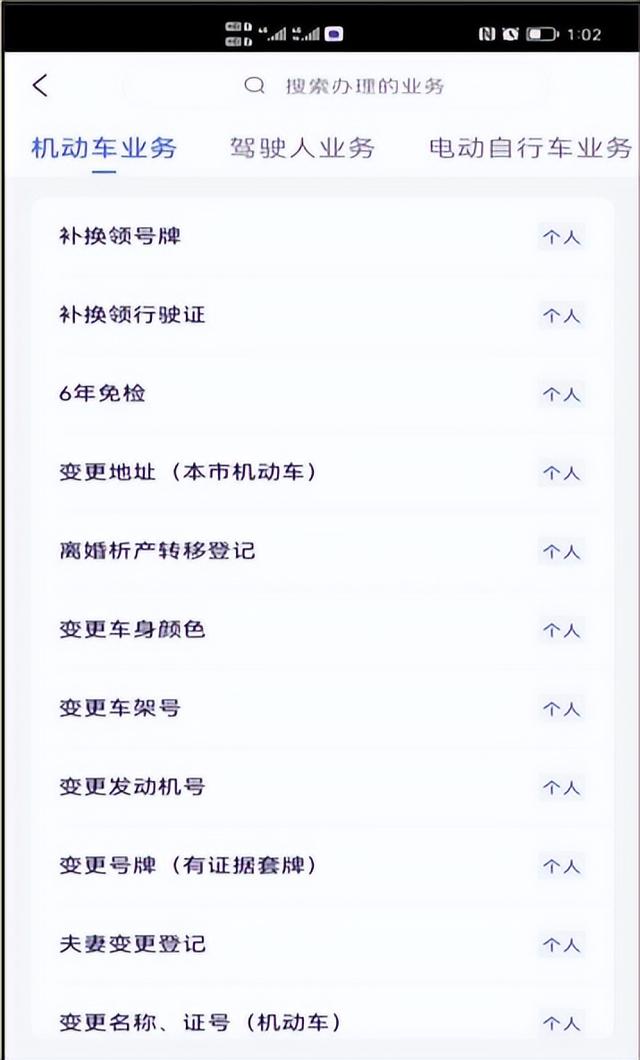Screen dimensions: 640x1060
Task: Select the 机动车业务 tab
Action: point(104,148)
